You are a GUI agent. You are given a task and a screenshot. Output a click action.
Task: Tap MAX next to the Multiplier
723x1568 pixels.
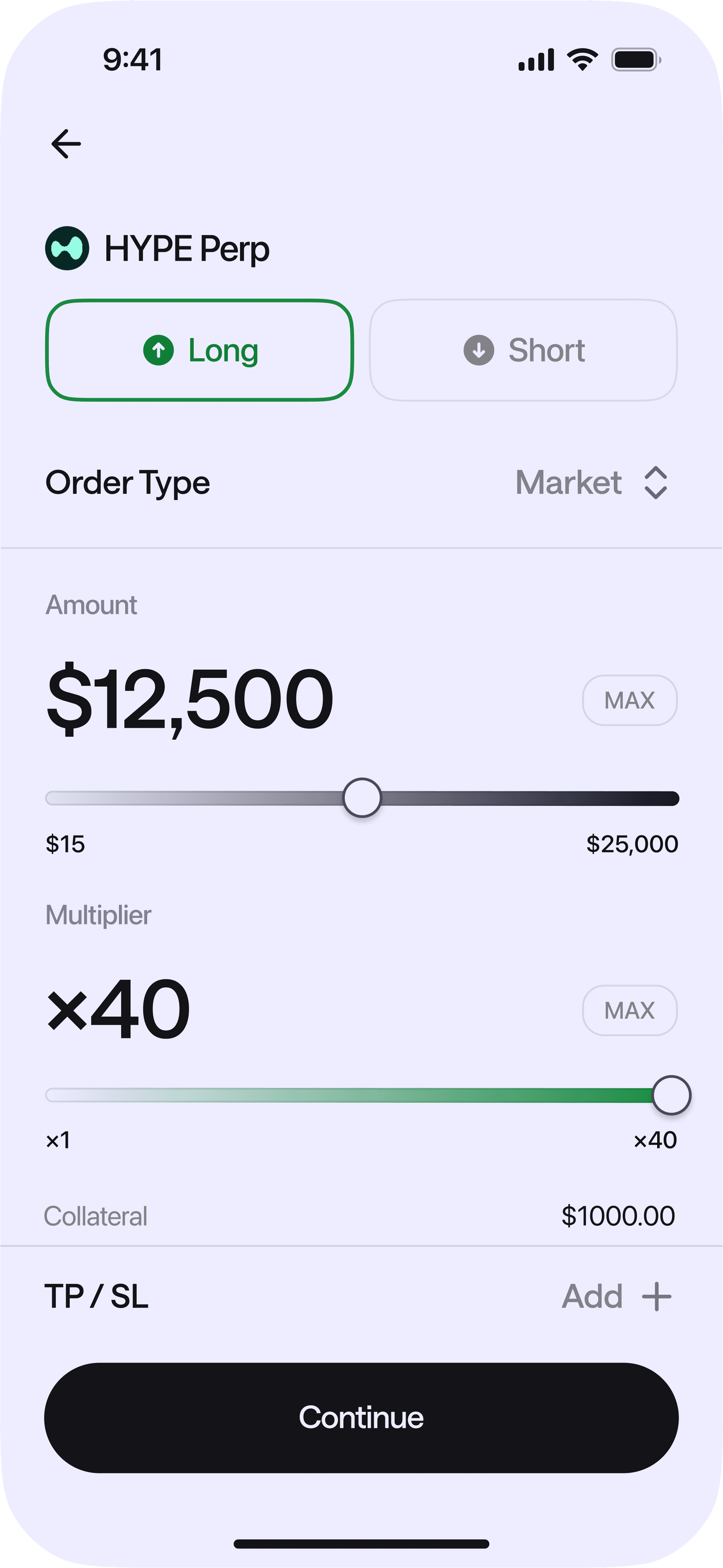(629, 1011)
